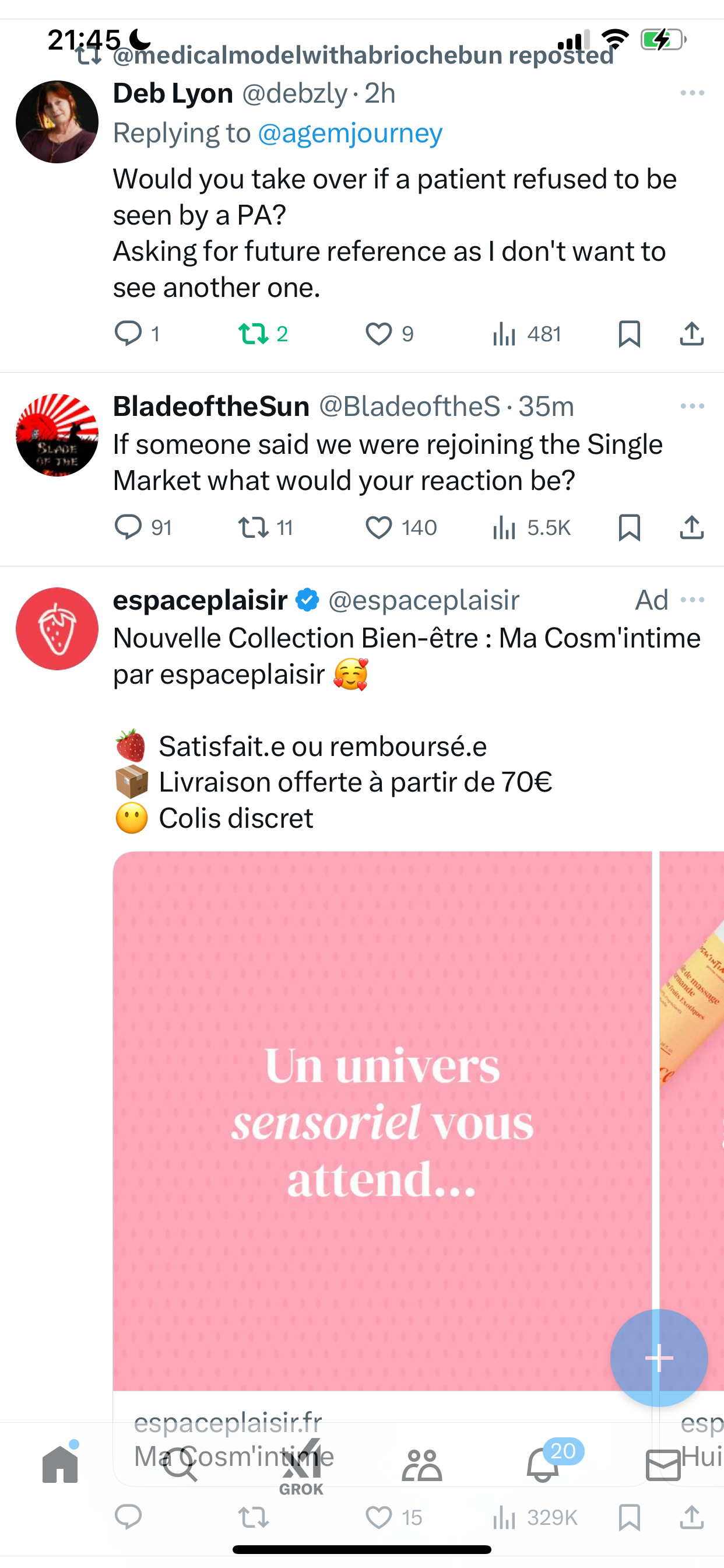Bookmark BladeoftheSun's post

[x=629, y=527]
